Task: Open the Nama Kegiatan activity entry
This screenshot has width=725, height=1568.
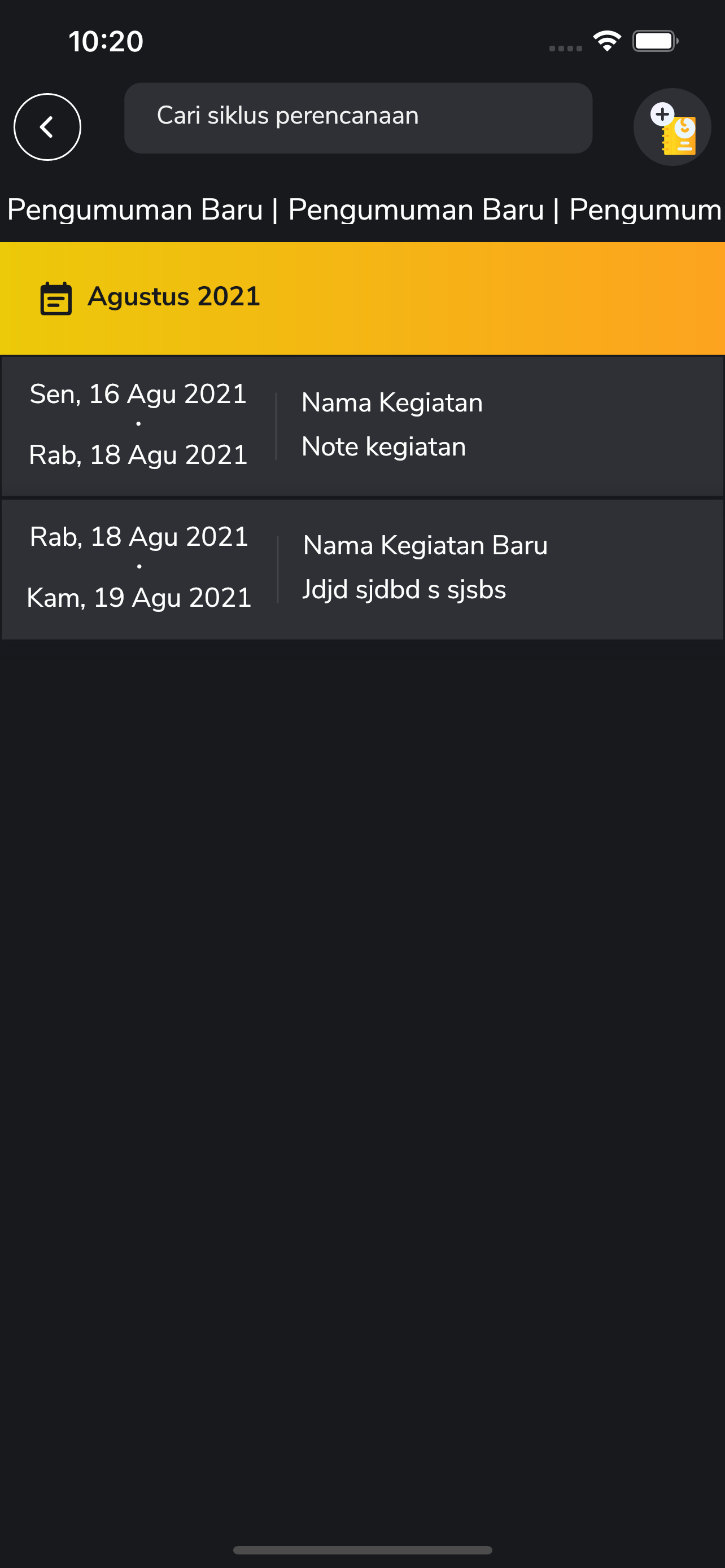Action: (x=362, y=426)
